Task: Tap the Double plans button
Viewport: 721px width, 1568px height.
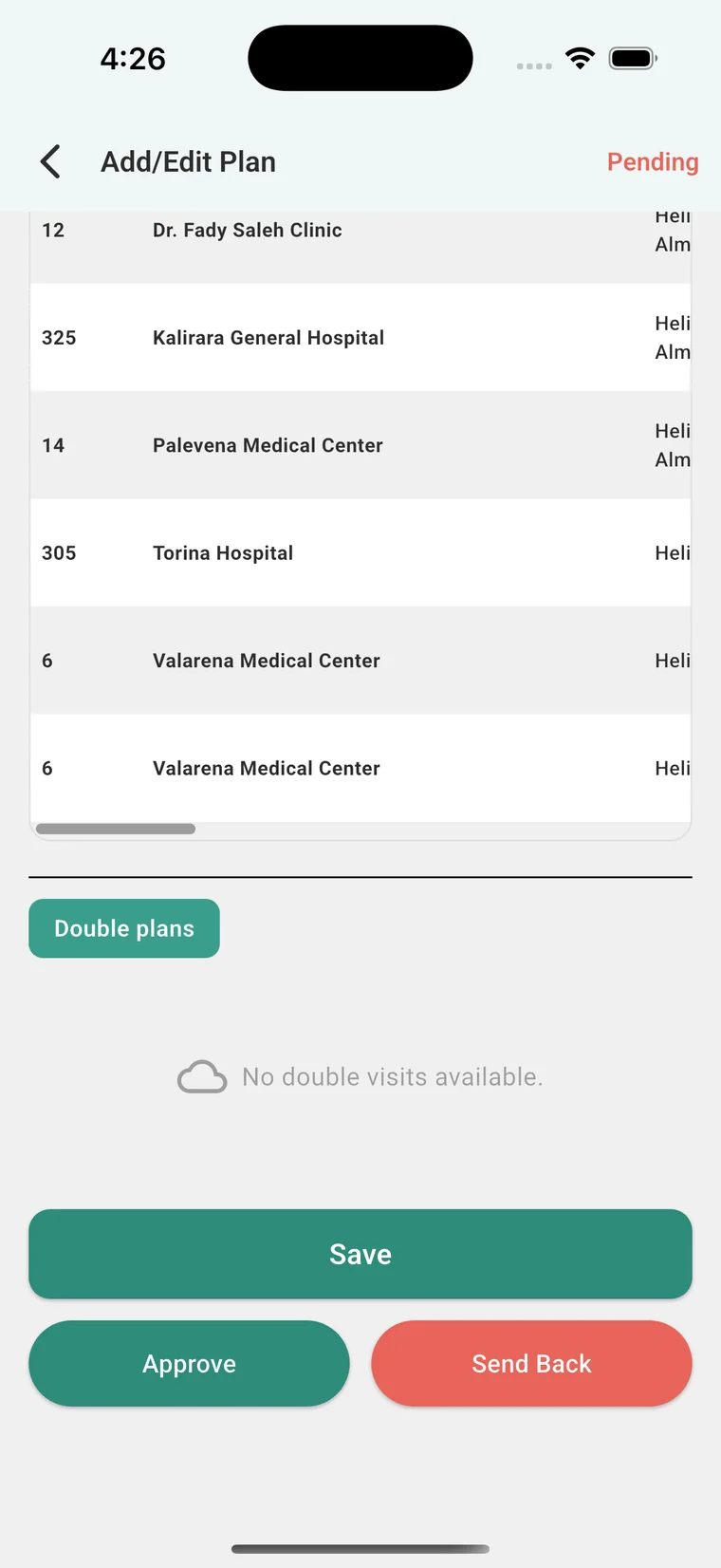Action: 124,928
